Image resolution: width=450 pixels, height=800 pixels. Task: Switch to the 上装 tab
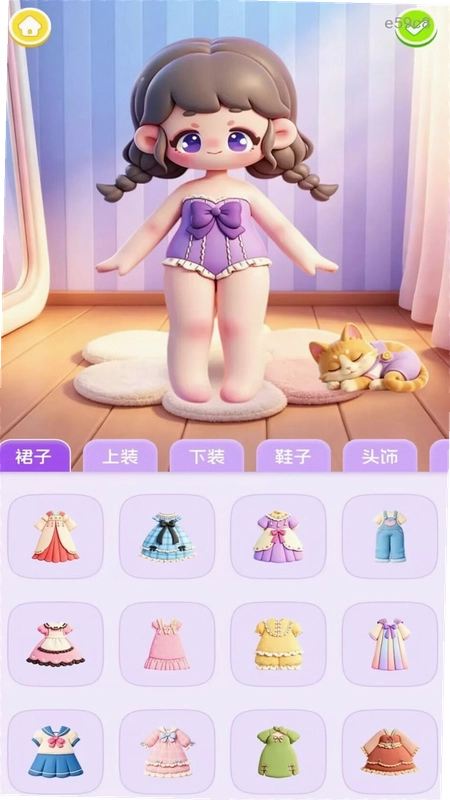coord(120,456)
